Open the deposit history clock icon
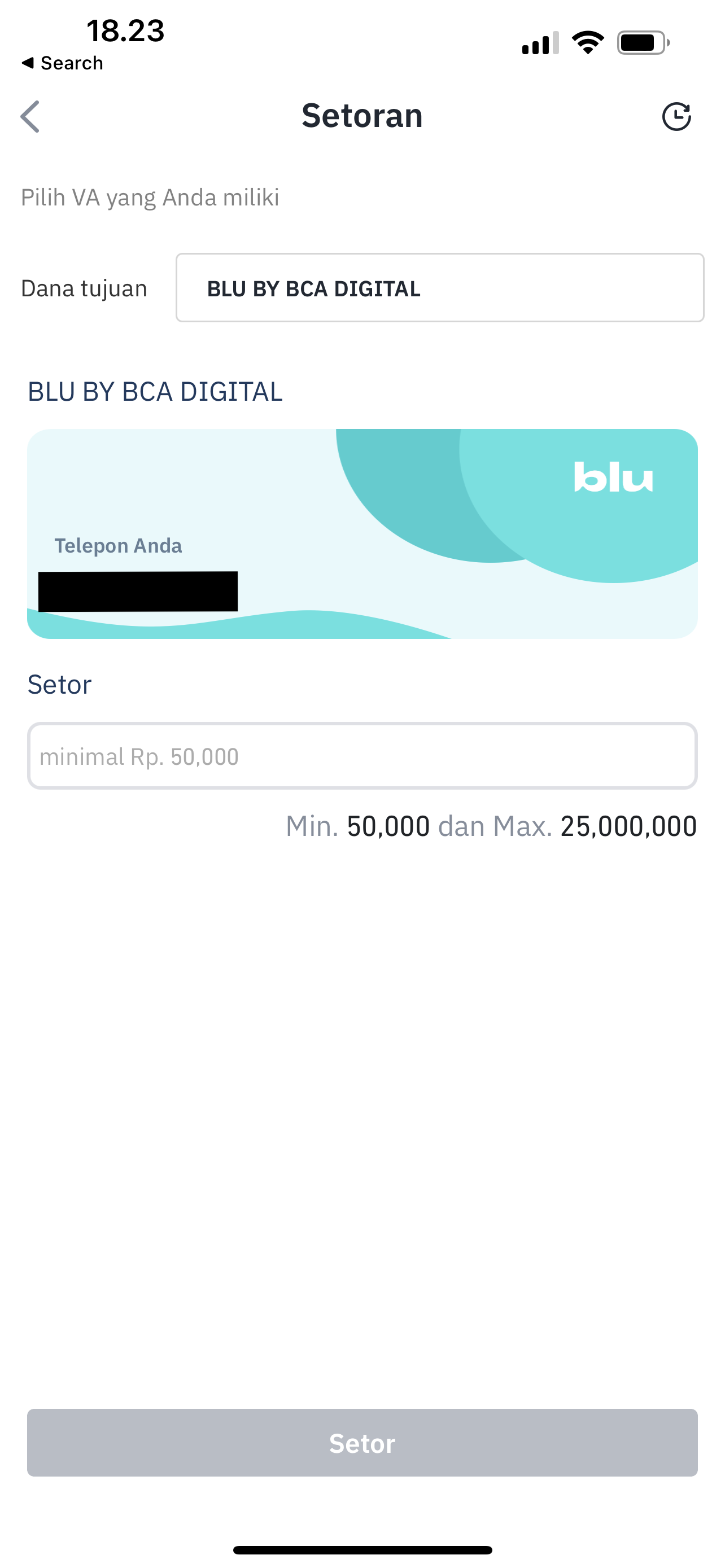This screenshot has height=1568, width=725. 676,116
